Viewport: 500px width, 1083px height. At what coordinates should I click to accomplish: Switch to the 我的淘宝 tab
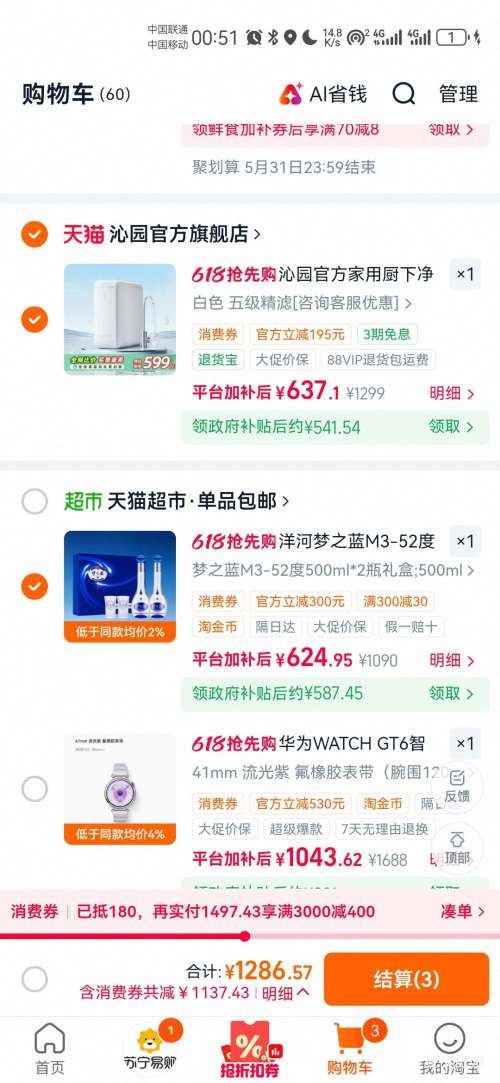click(449, 1049)
